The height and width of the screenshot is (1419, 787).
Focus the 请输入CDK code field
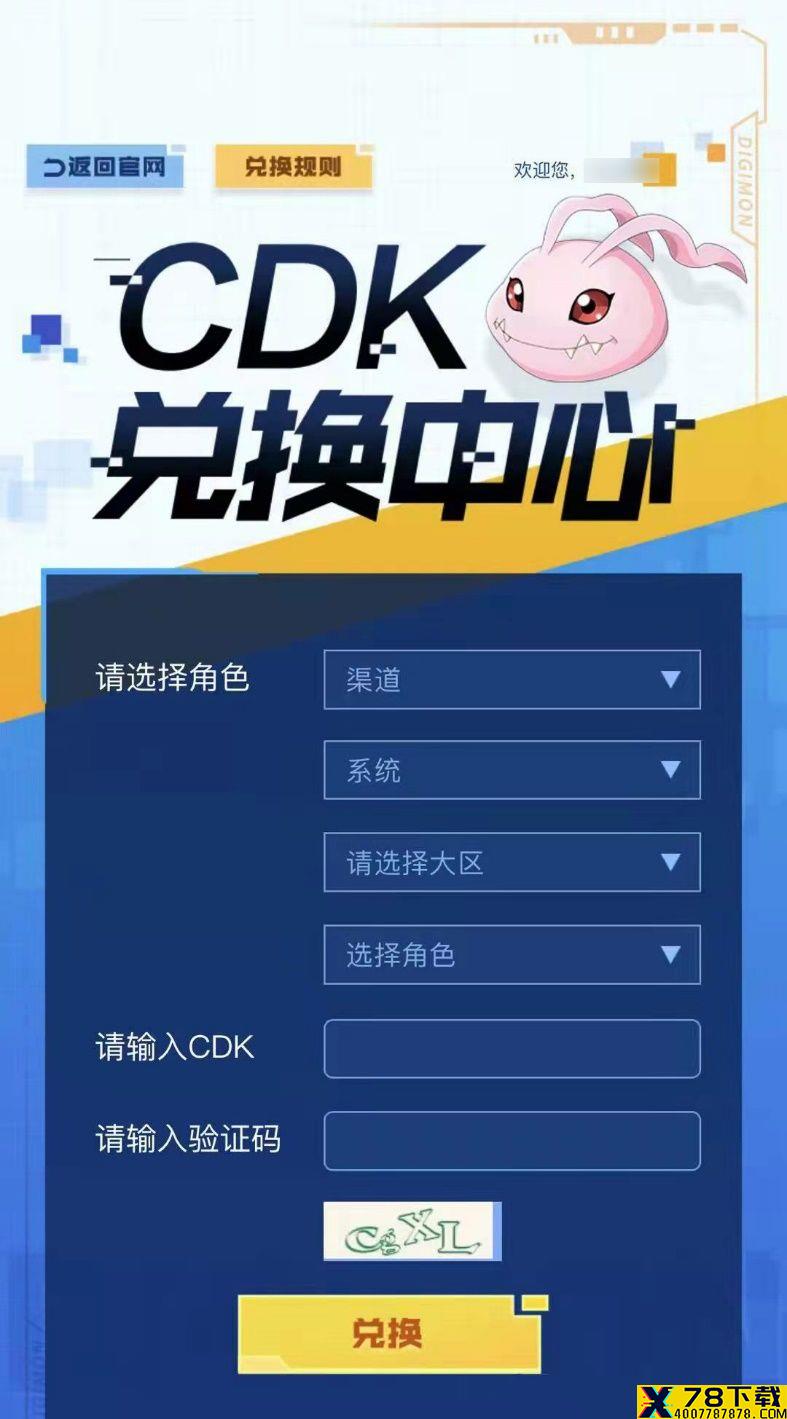511,1048
